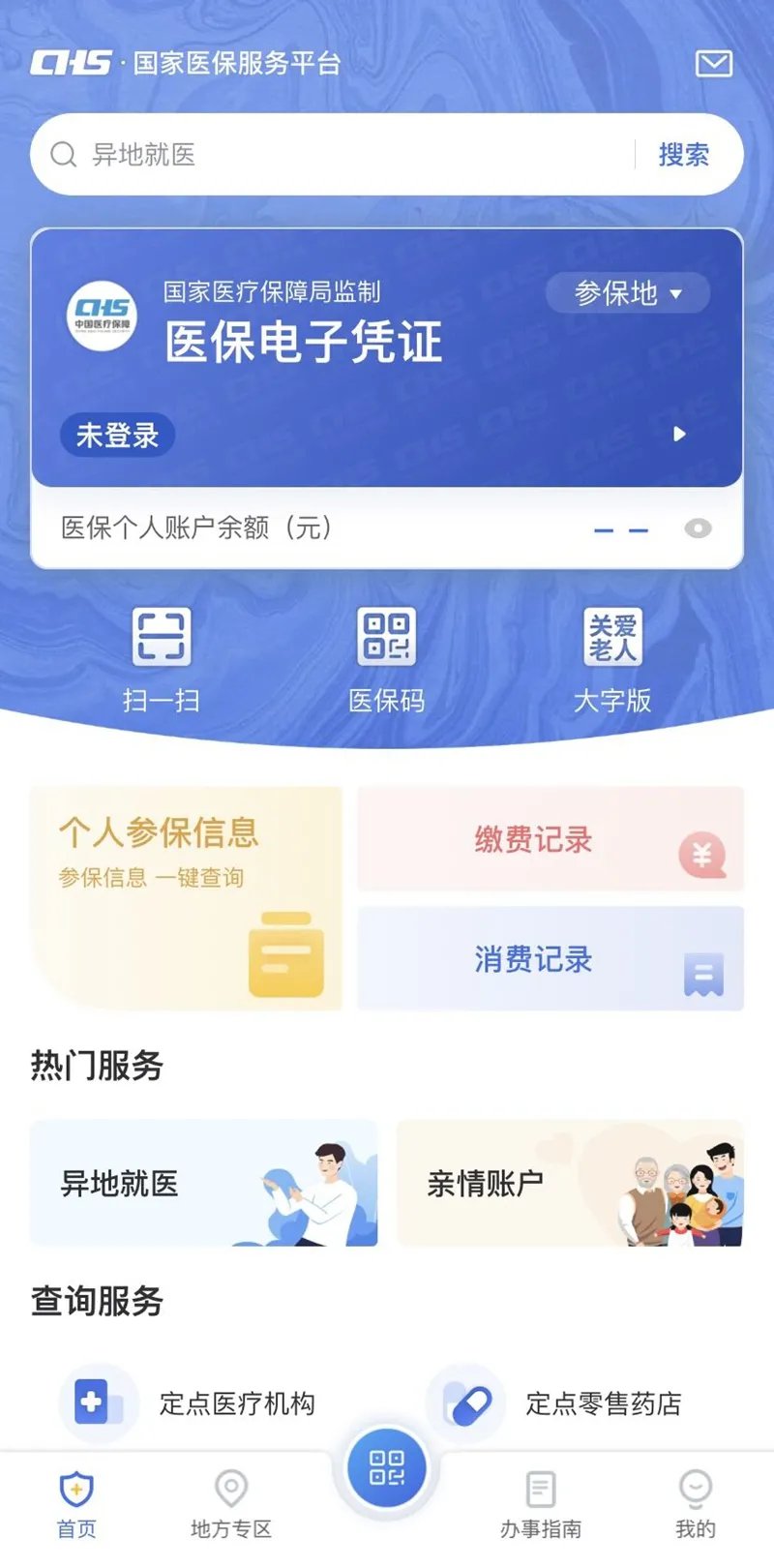Open 扫一扫 scanner

162,658
